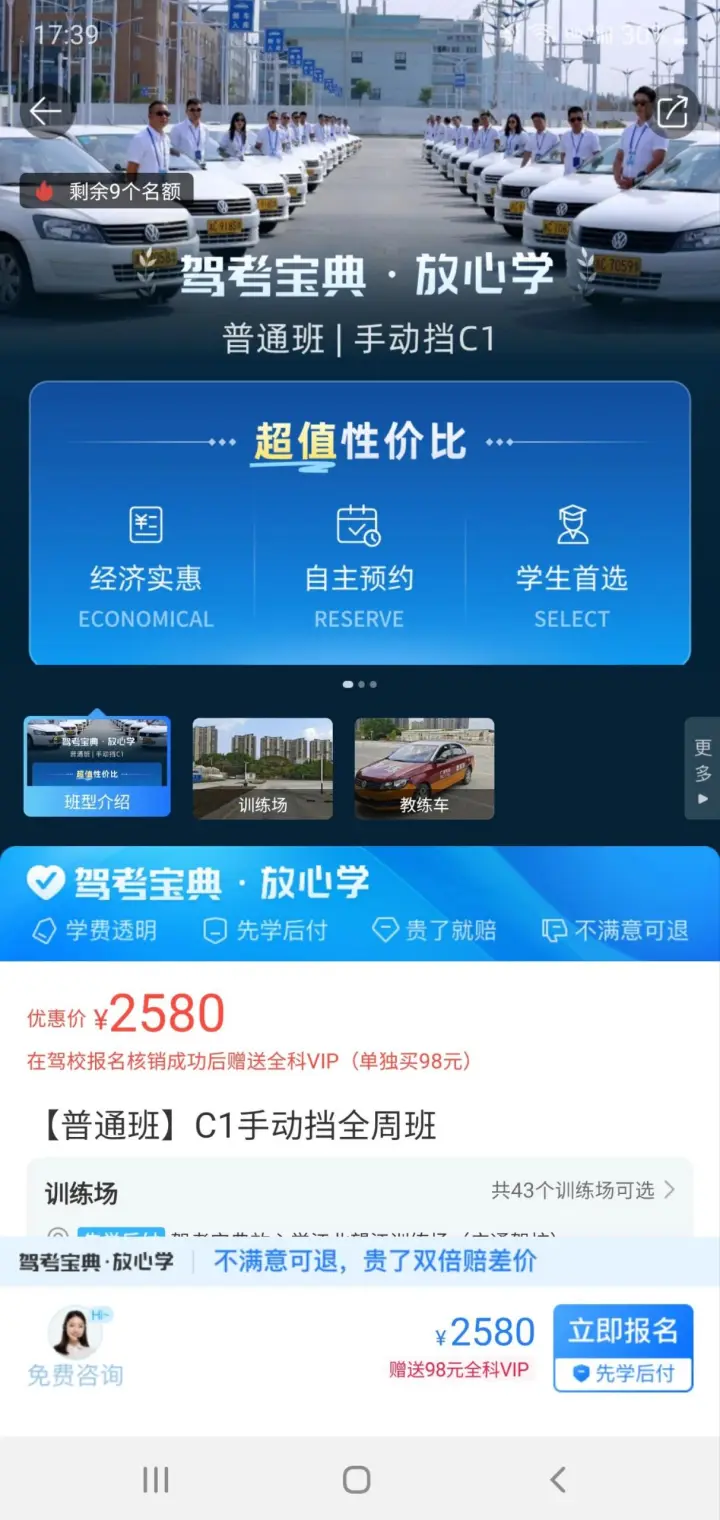This screenshot has height=1520, width=720.
Task: Select the 班型介绍 thumbnail
Action: tap(97, 767)
